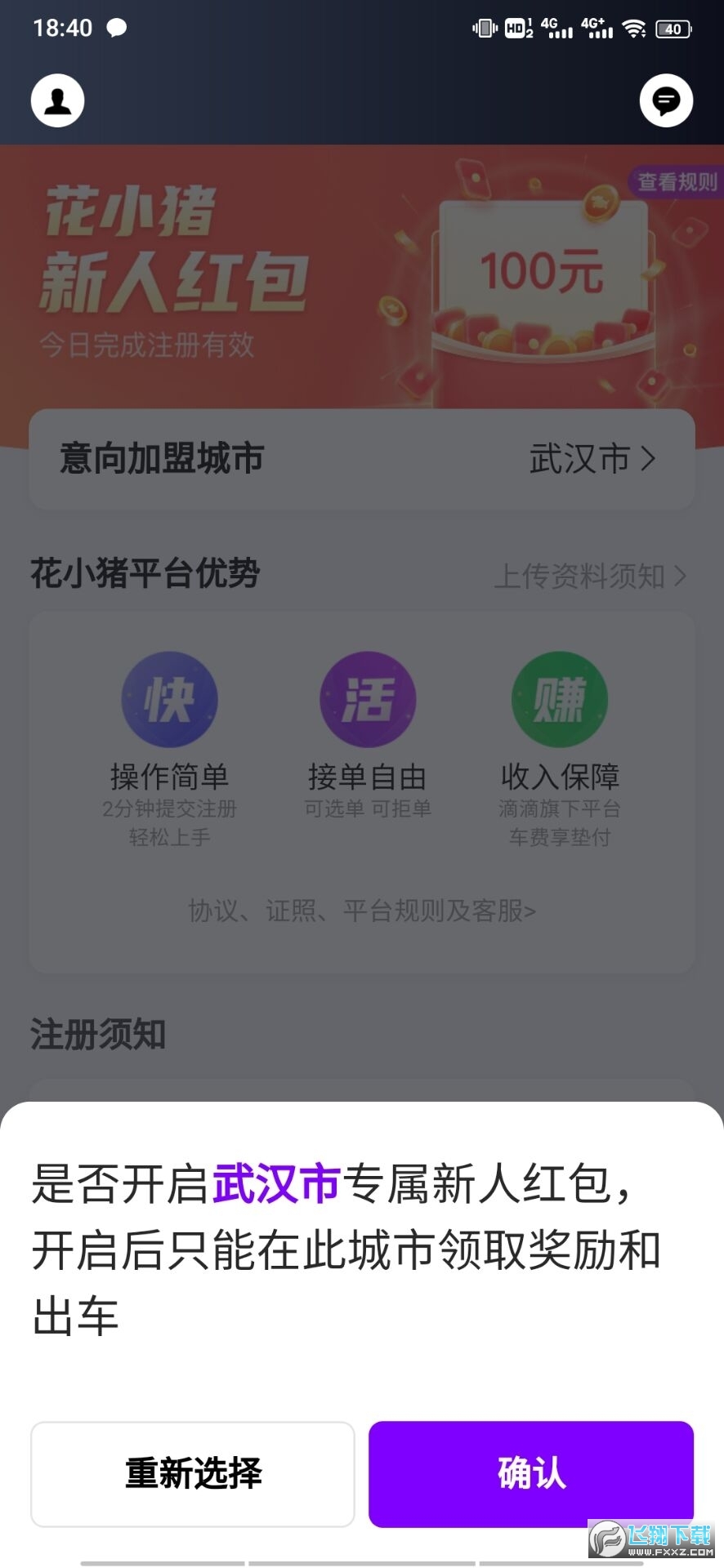Tap the highlighted 武汉市 link in dialog
Viewport: 724px width, 1568px height.
click(x=275, y=1184)
